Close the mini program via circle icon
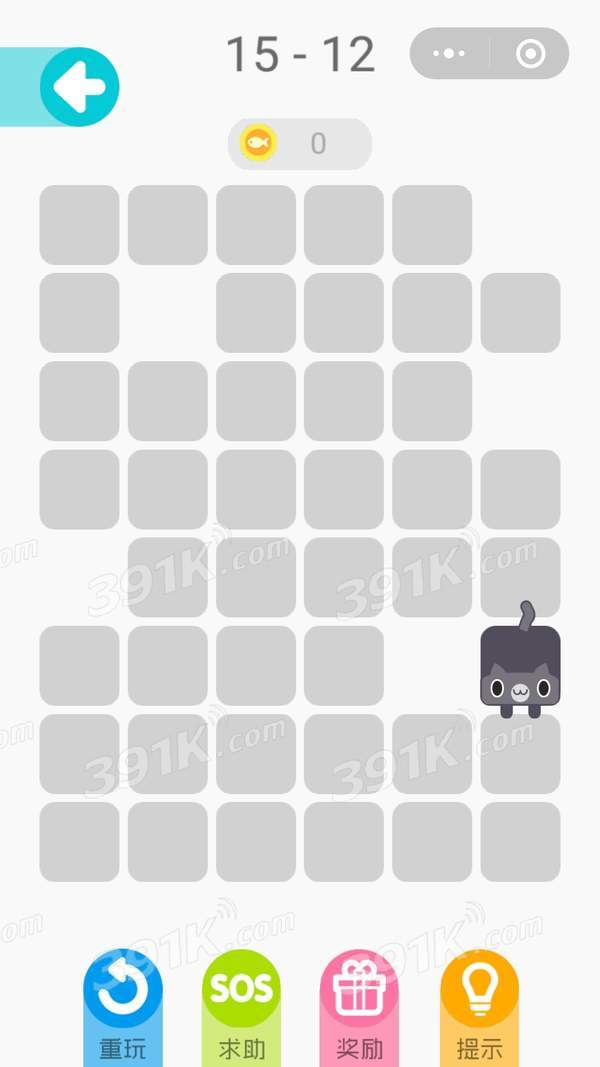 (x=530, y=54)
